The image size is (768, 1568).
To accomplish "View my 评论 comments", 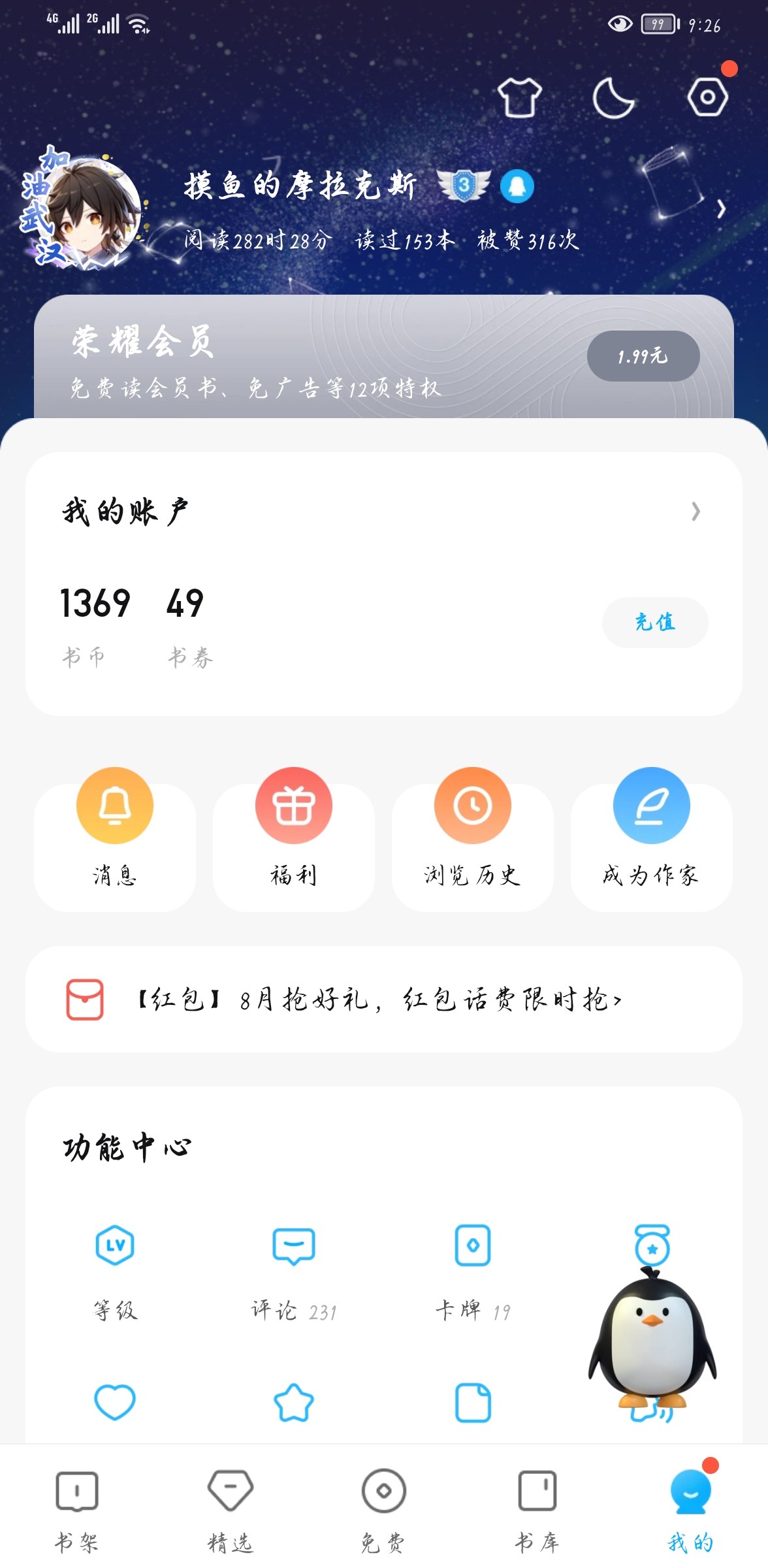I will coord(294,1271).
